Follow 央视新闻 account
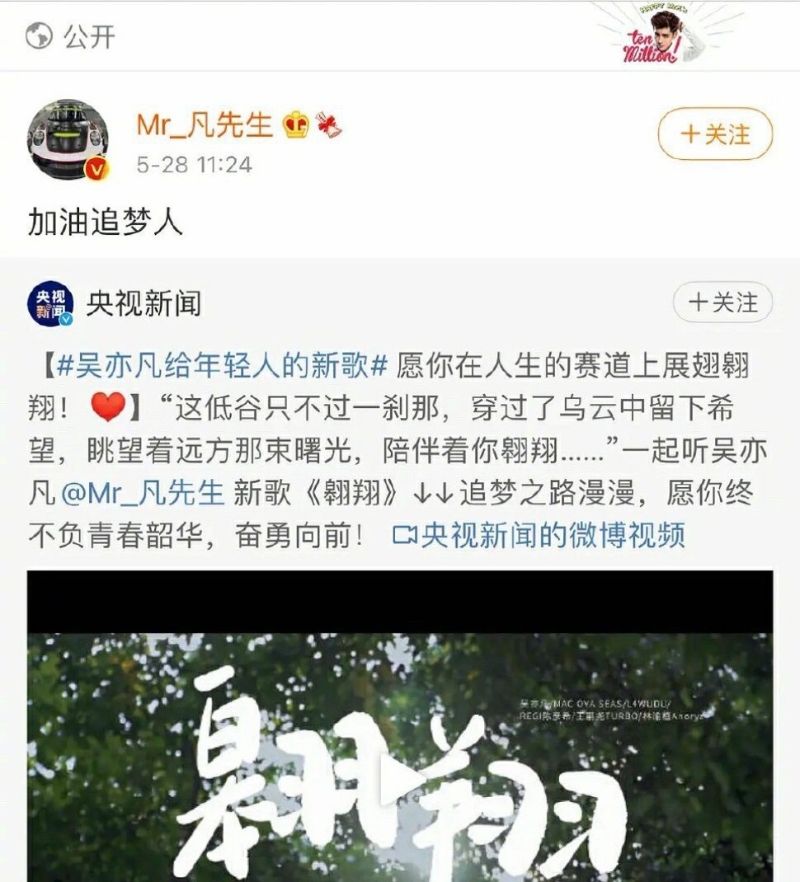The width and height of the screenshot is (800, 882). (x=723, y=302)
